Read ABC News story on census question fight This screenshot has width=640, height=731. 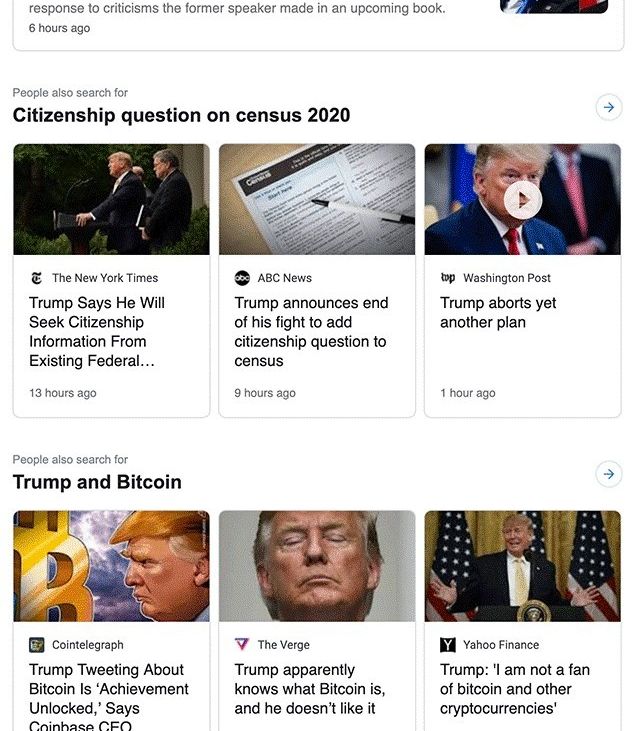311,331
